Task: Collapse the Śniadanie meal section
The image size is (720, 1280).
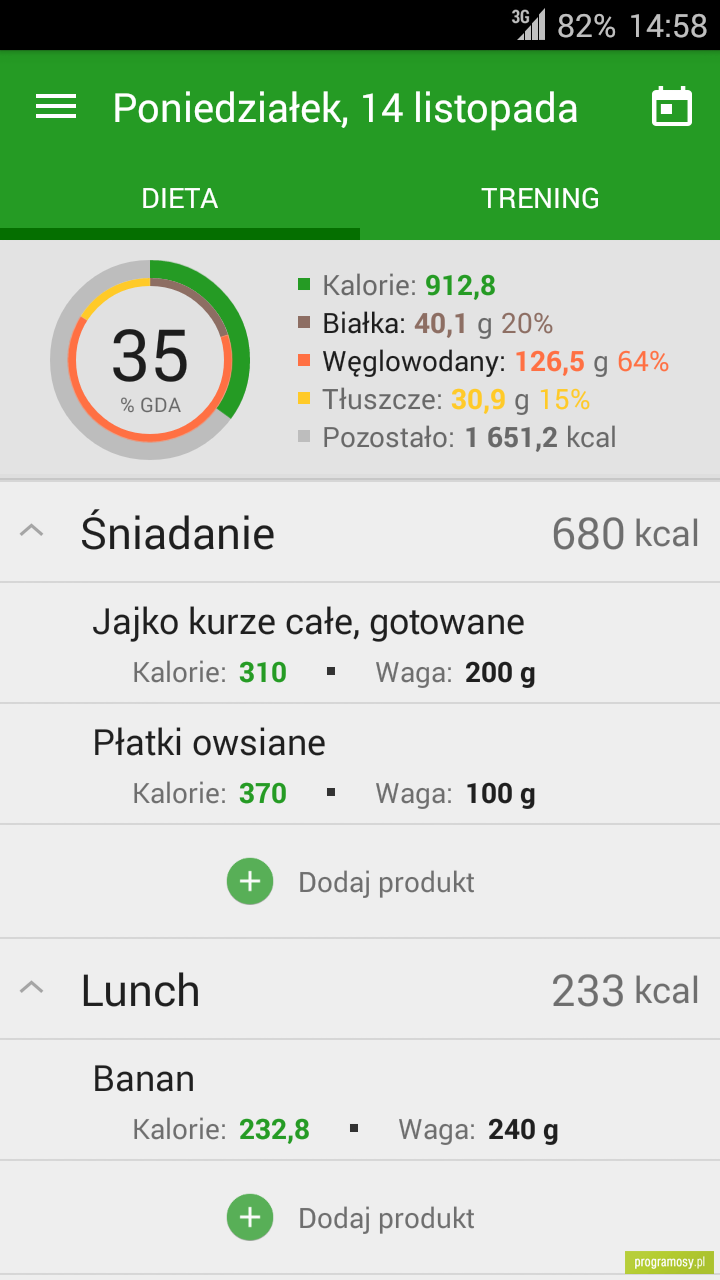Action: point(32,531)
